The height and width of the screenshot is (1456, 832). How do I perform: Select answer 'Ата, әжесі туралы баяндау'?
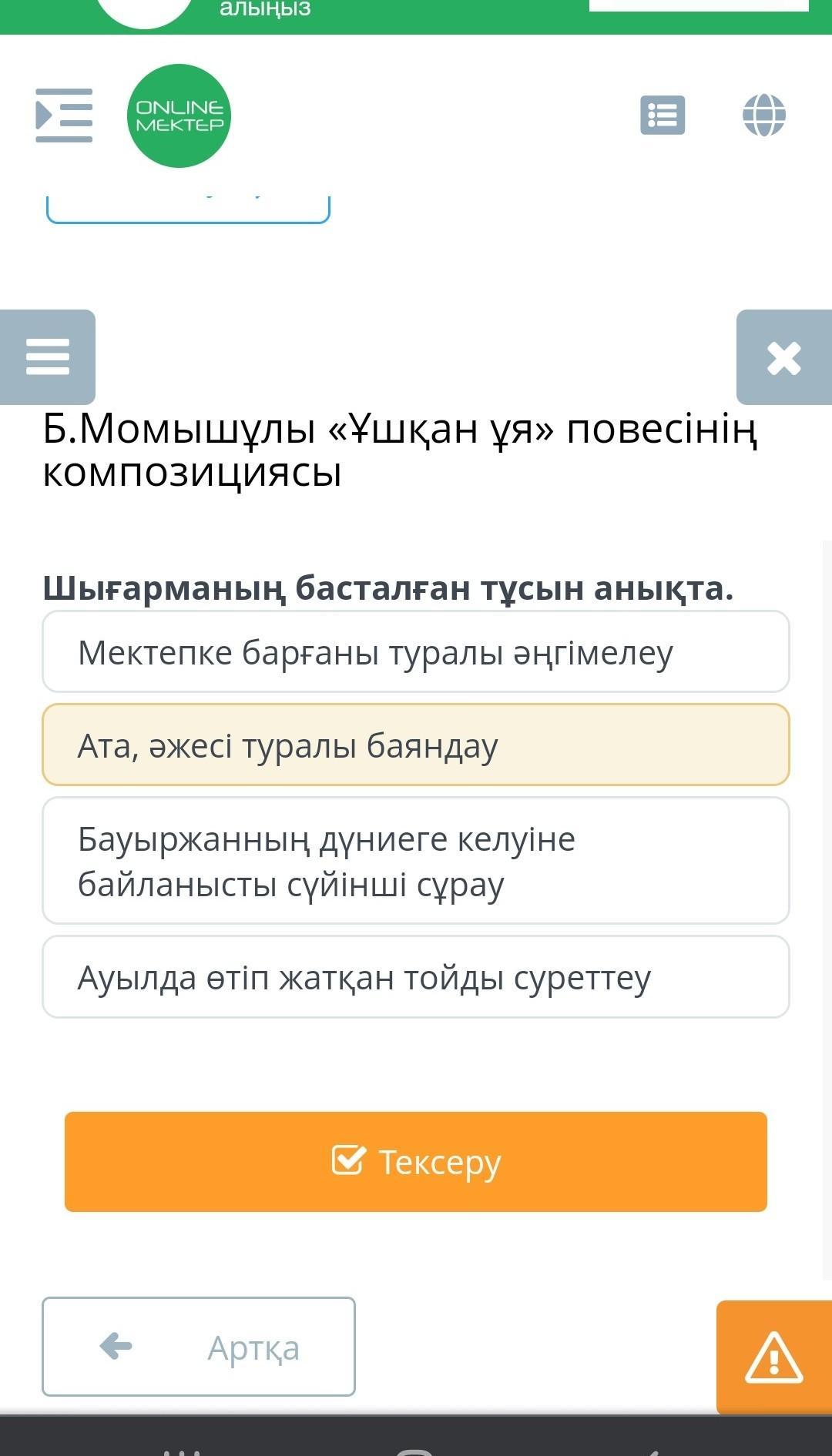[x=416, y=745]
